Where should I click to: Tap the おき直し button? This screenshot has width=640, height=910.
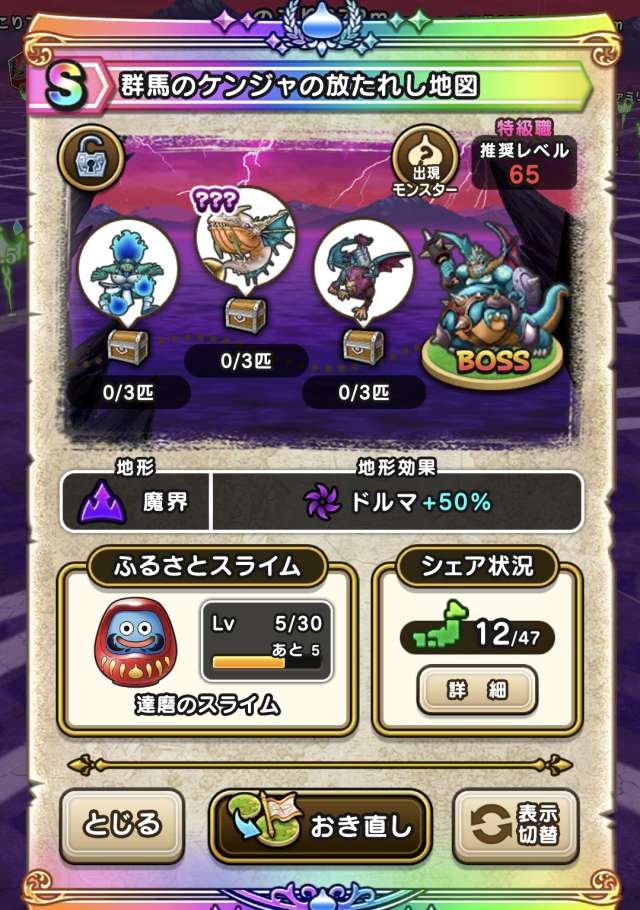(x=320, y=826)
